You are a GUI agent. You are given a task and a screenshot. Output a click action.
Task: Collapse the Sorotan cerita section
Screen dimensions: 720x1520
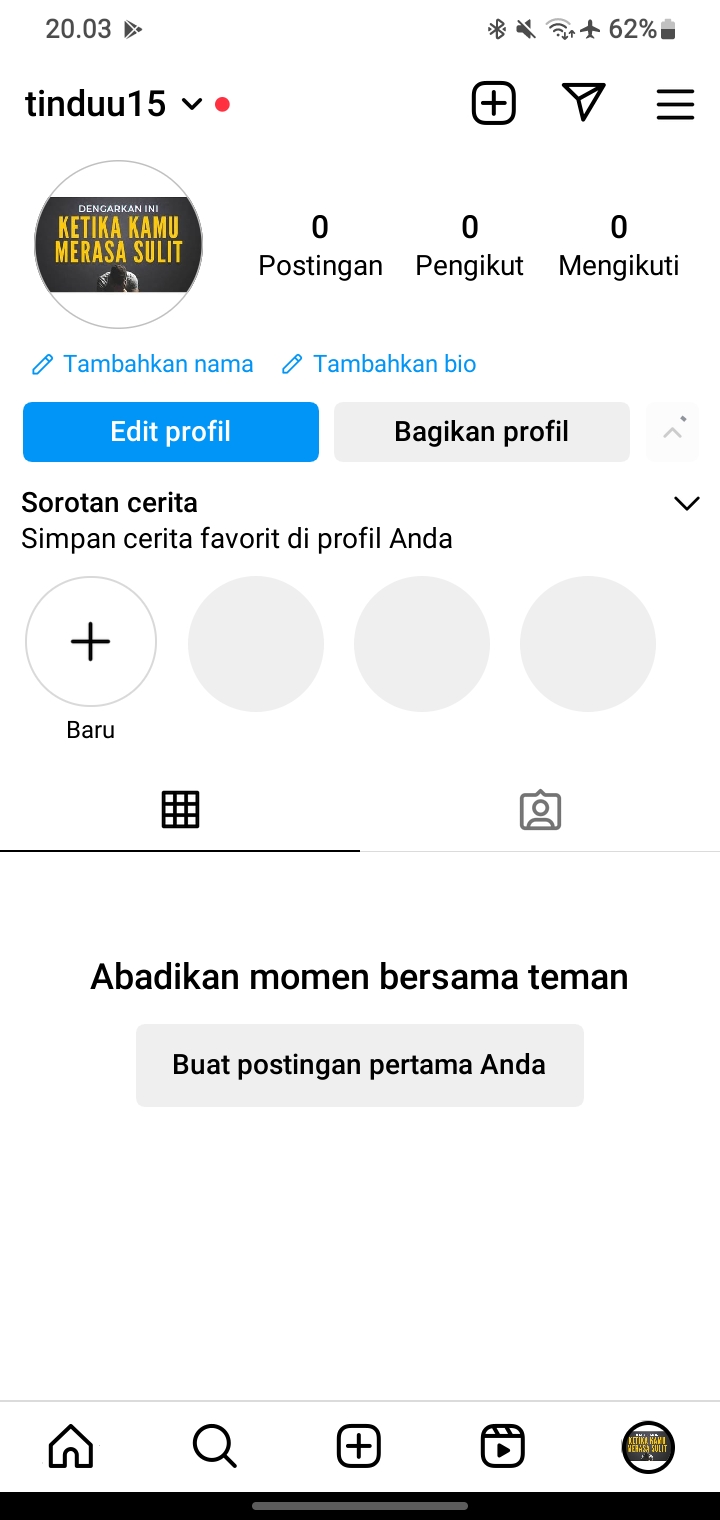point(686,503)
